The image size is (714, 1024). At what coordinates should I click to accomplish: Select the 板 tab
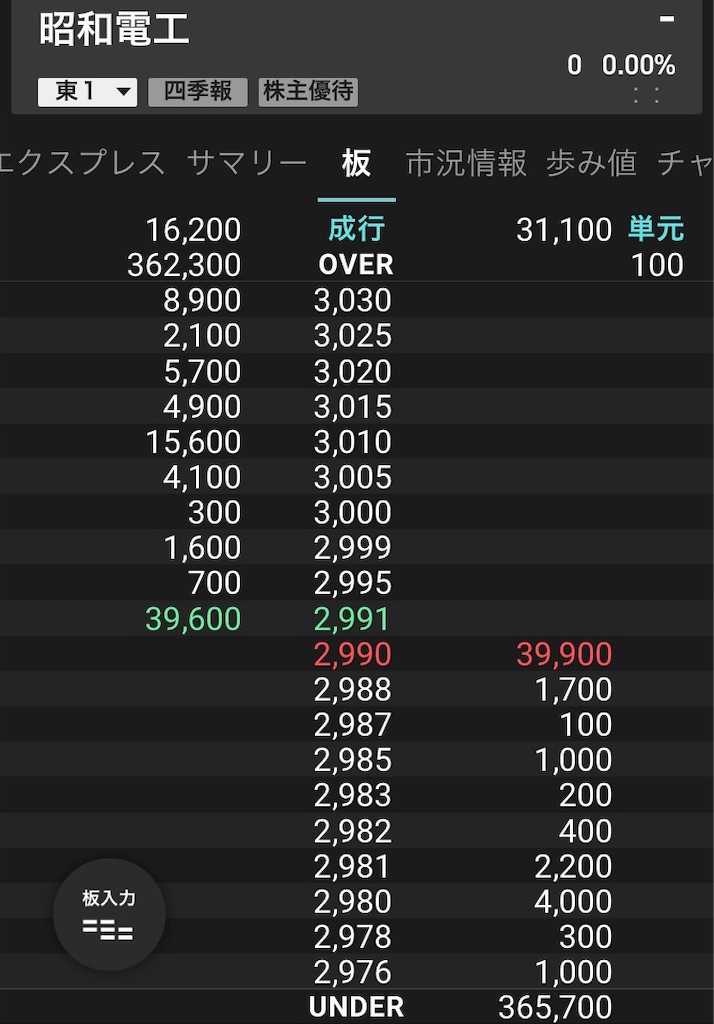tap(356, 163)
